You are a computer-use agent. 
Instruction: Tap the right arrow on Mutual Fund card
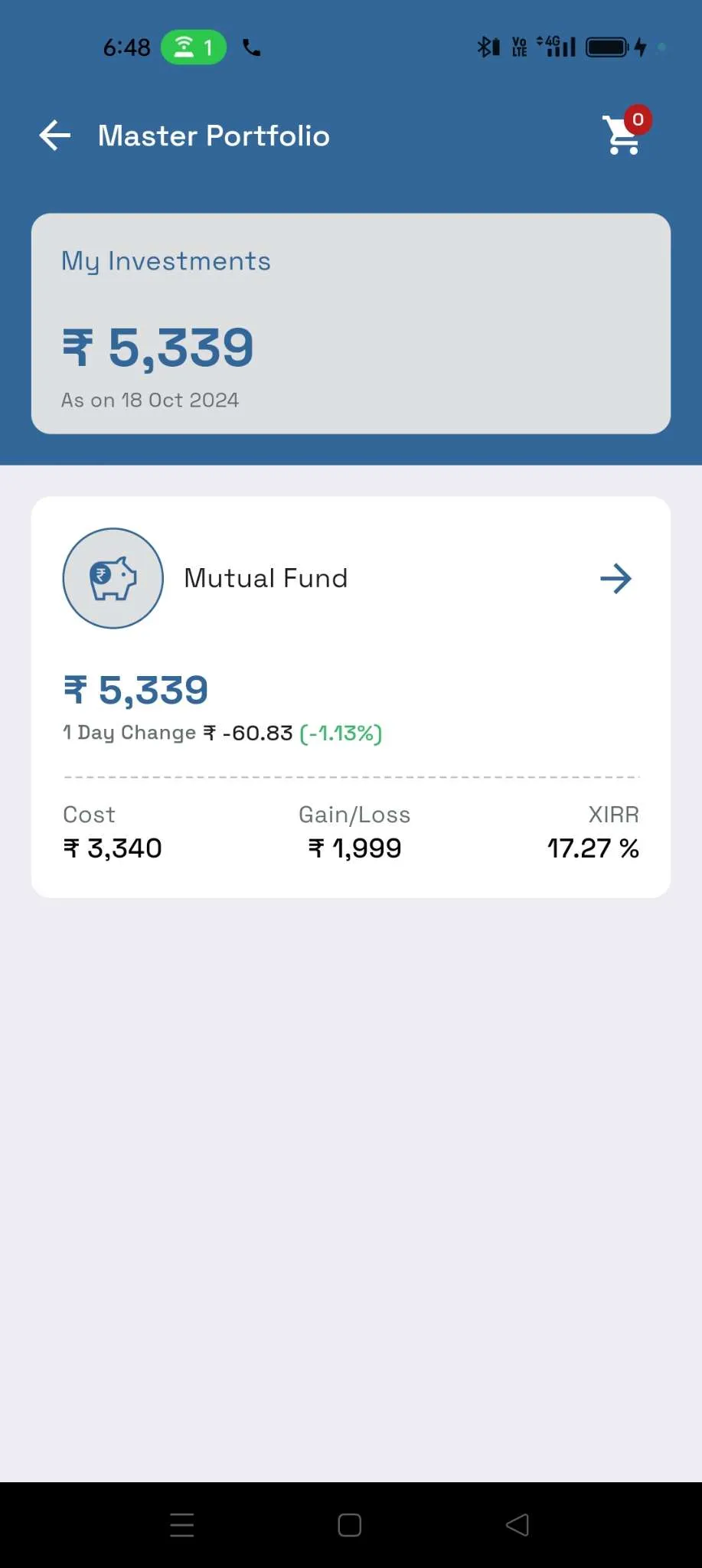[x=615, y=578]
